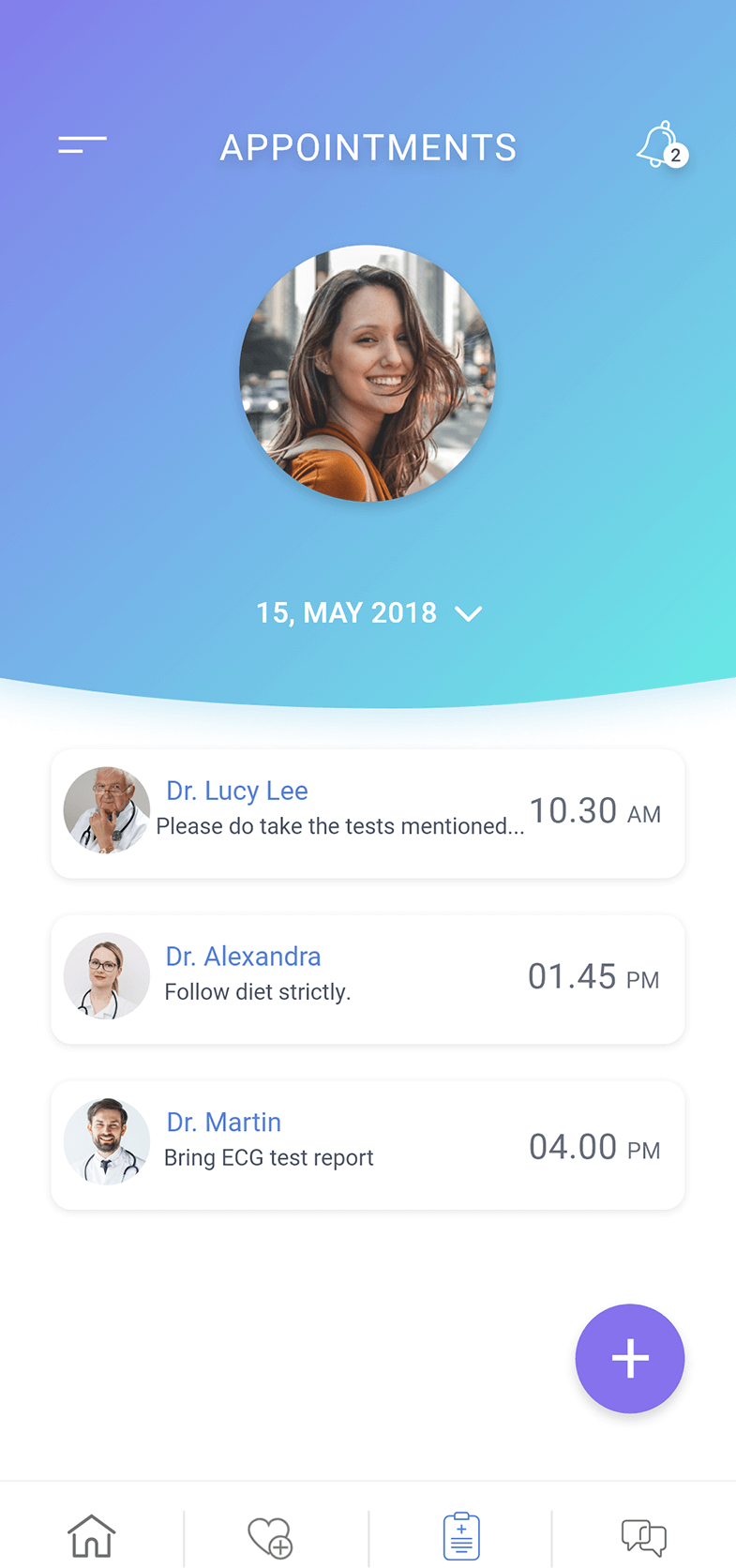Open the hamburger drawer menu
Screen dimensions: 736x1568
[83, 145]
